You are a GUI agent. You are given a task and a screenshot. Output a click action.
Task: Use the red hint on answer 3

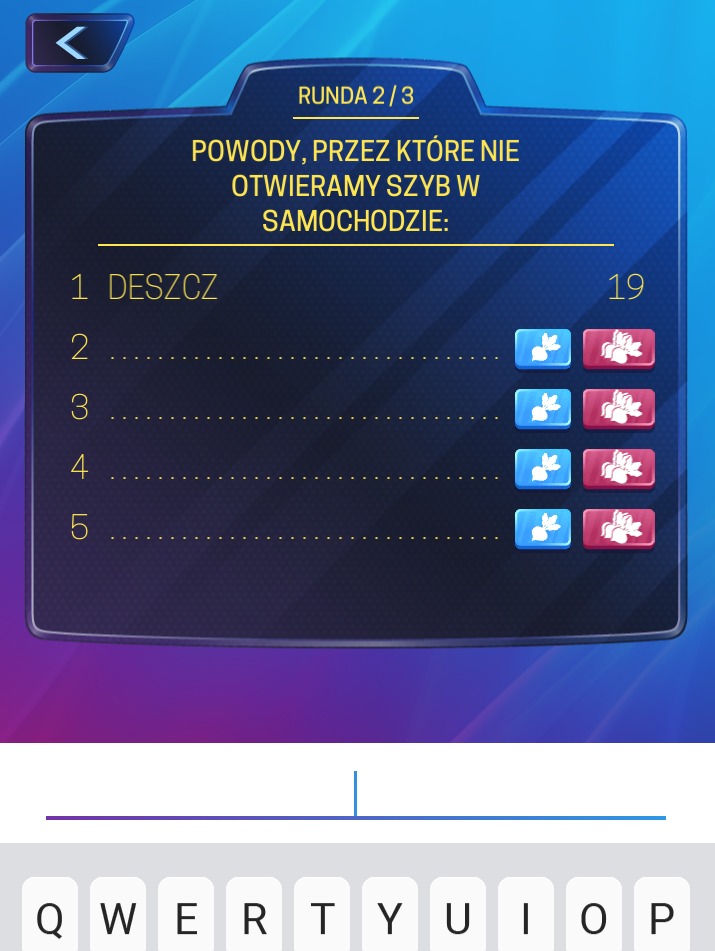[619, 409]
